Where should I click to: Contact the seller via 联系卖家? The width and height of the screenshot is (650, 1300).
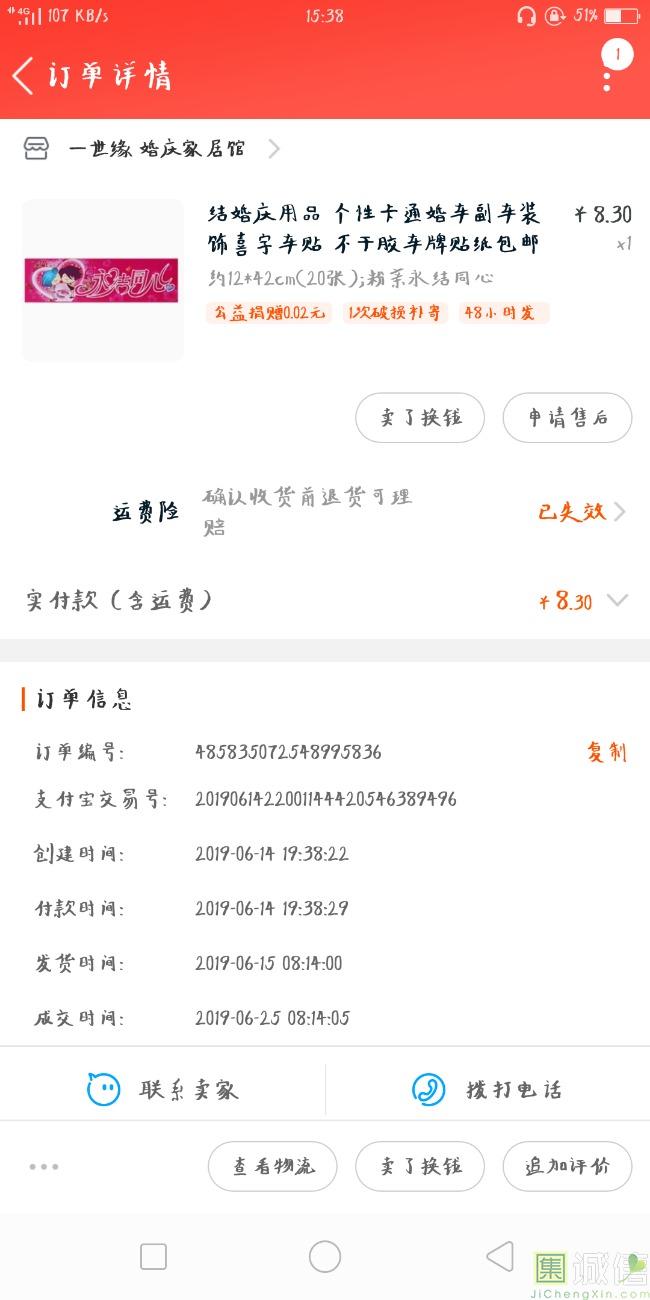click(x=163, y=1089)
